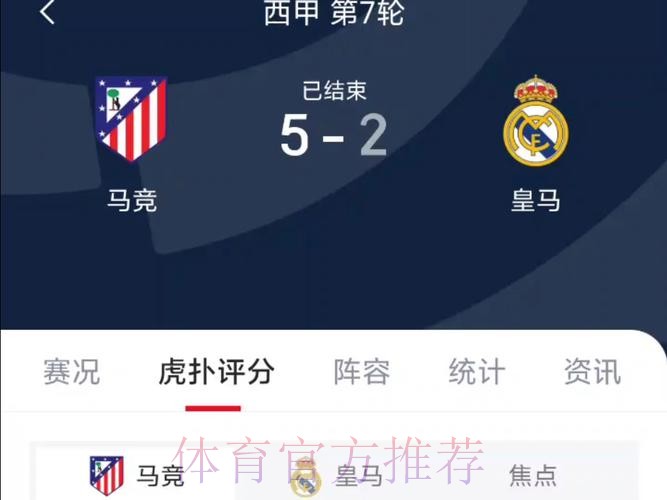
Task: Select the 虎扑评分 tab
Action: tap(215, 372)
